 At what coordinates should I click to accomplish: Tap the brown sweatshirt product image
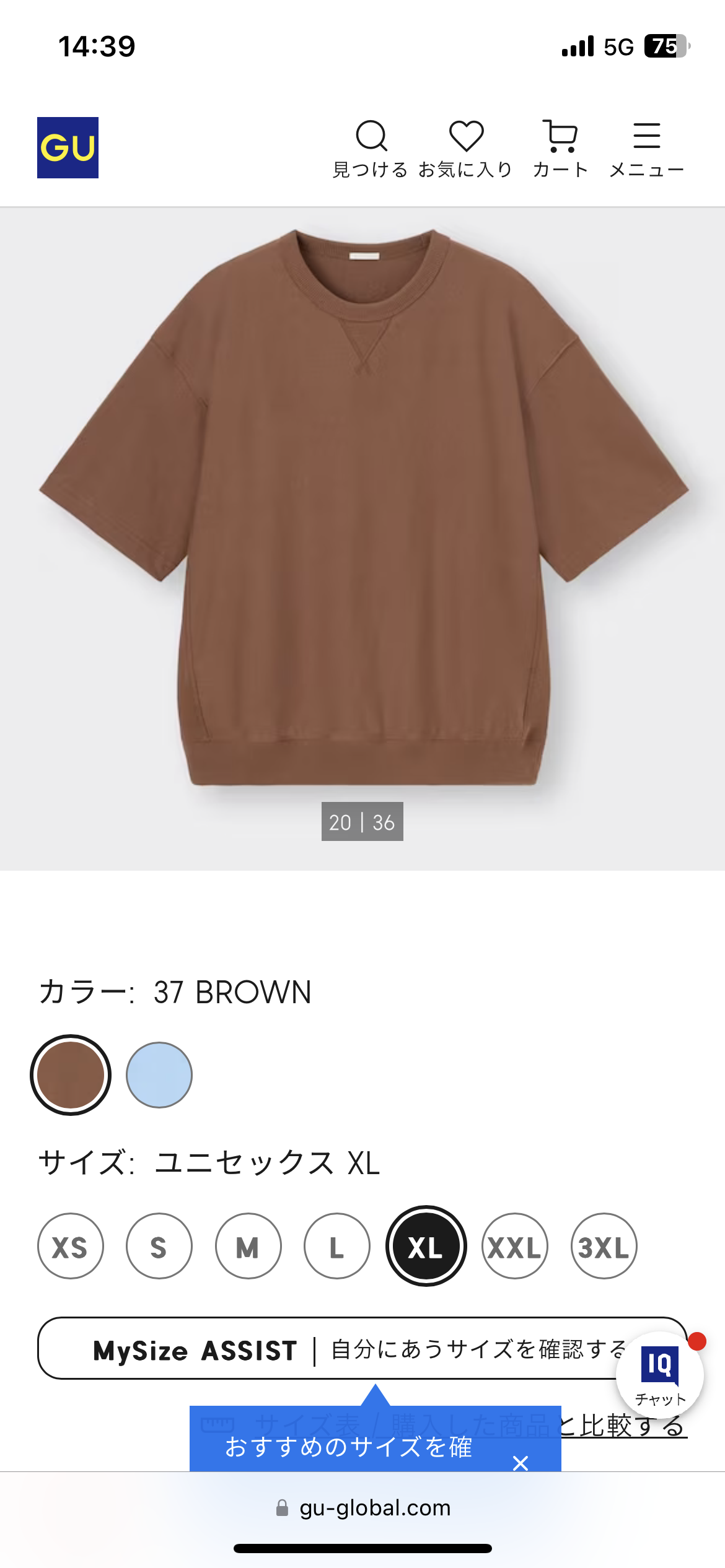[x=362, y=508]
